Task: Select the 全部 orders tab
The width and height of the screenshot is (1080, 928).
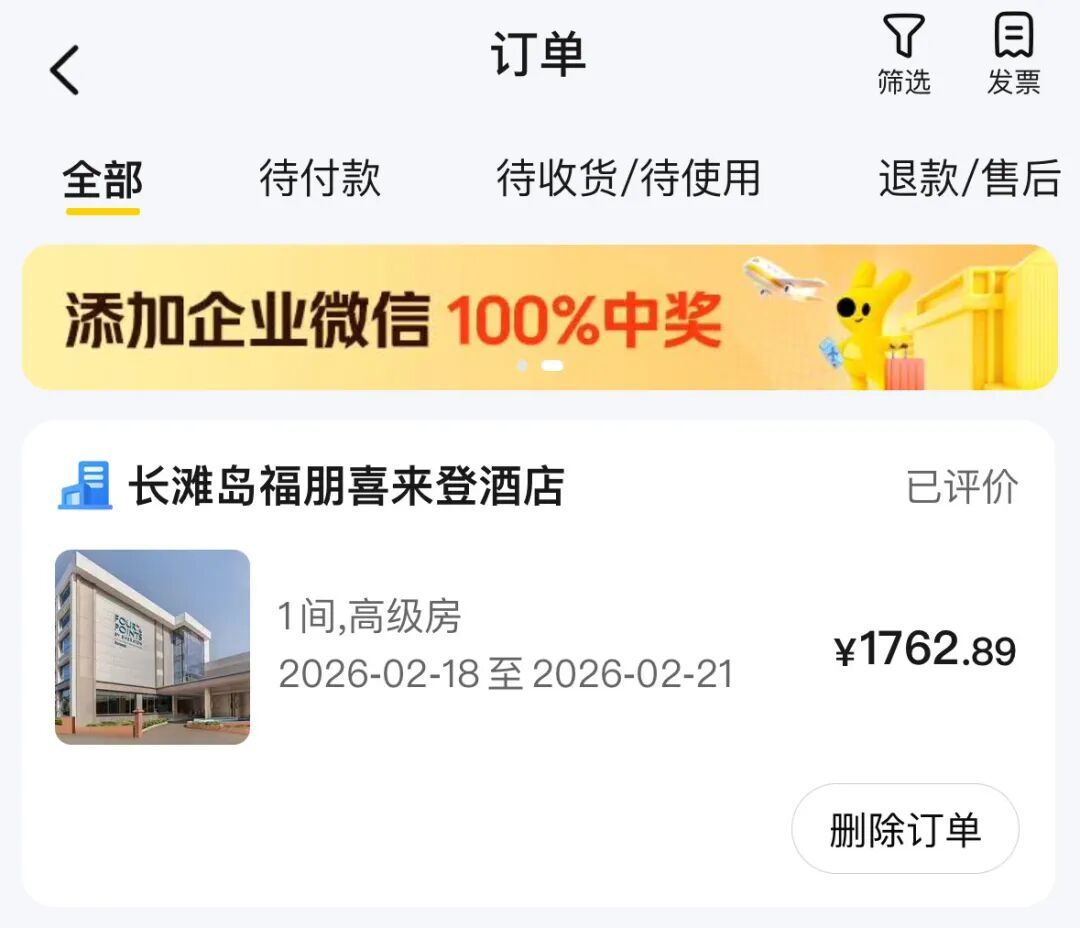Action: (103, 180)
